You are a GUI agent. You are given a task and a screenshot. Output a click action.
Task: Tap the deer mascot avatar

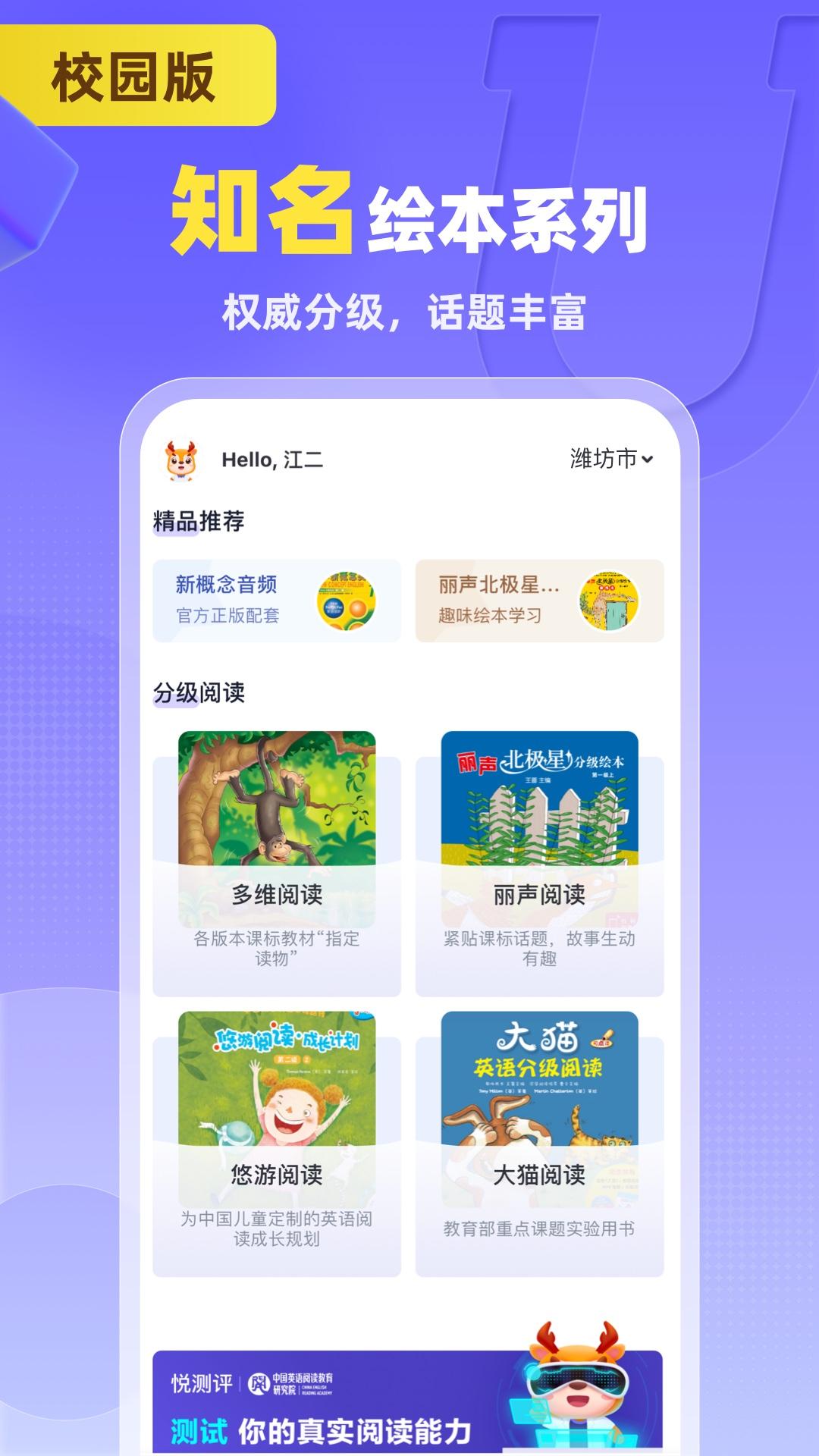(x=180, y=459)
